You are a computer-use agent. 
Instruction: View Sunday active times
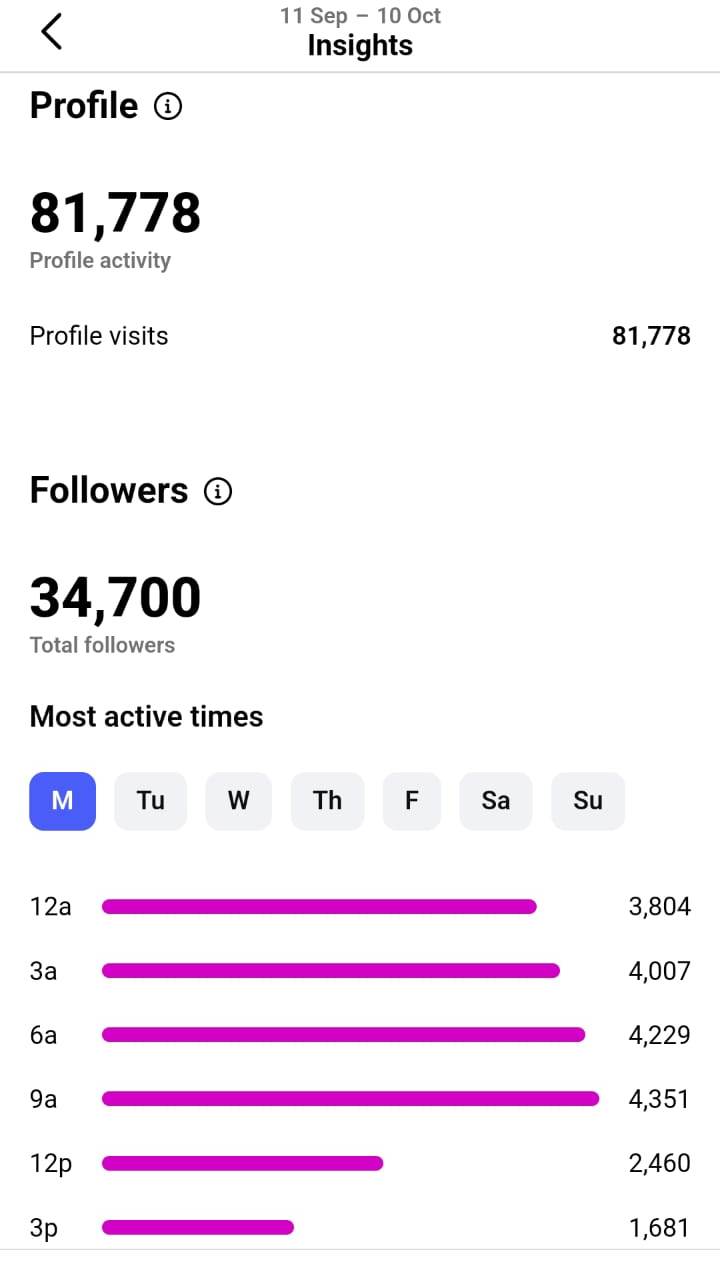587,801
